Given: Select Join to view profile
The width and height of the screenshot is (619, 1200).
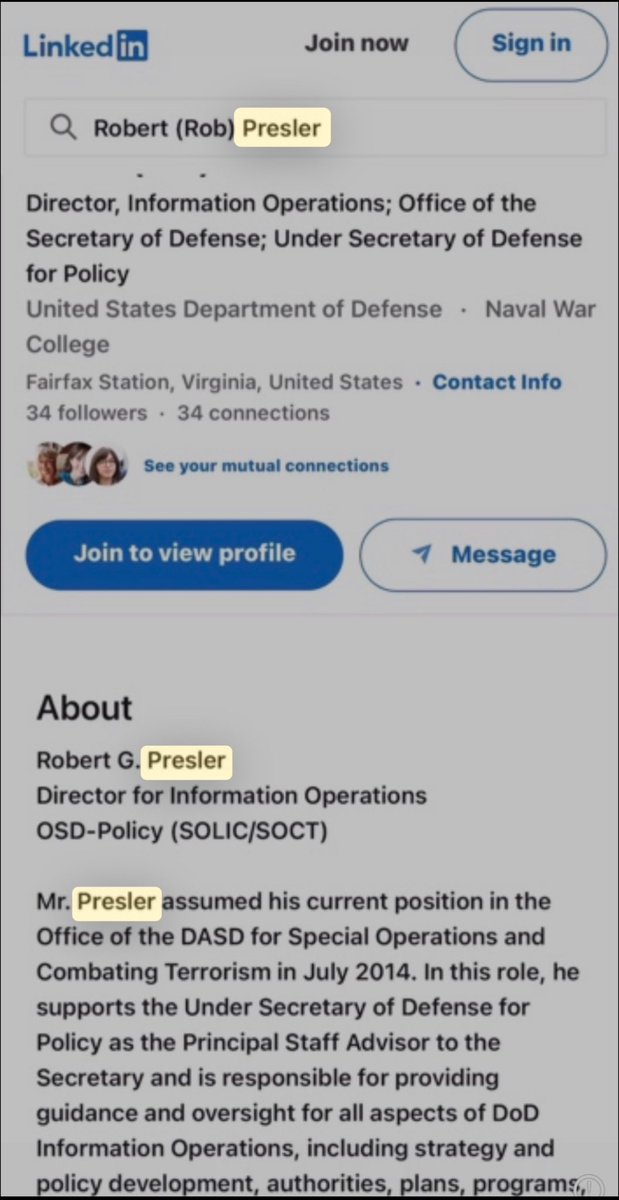Looking at the screenshot, I should (x=184, y=554).
